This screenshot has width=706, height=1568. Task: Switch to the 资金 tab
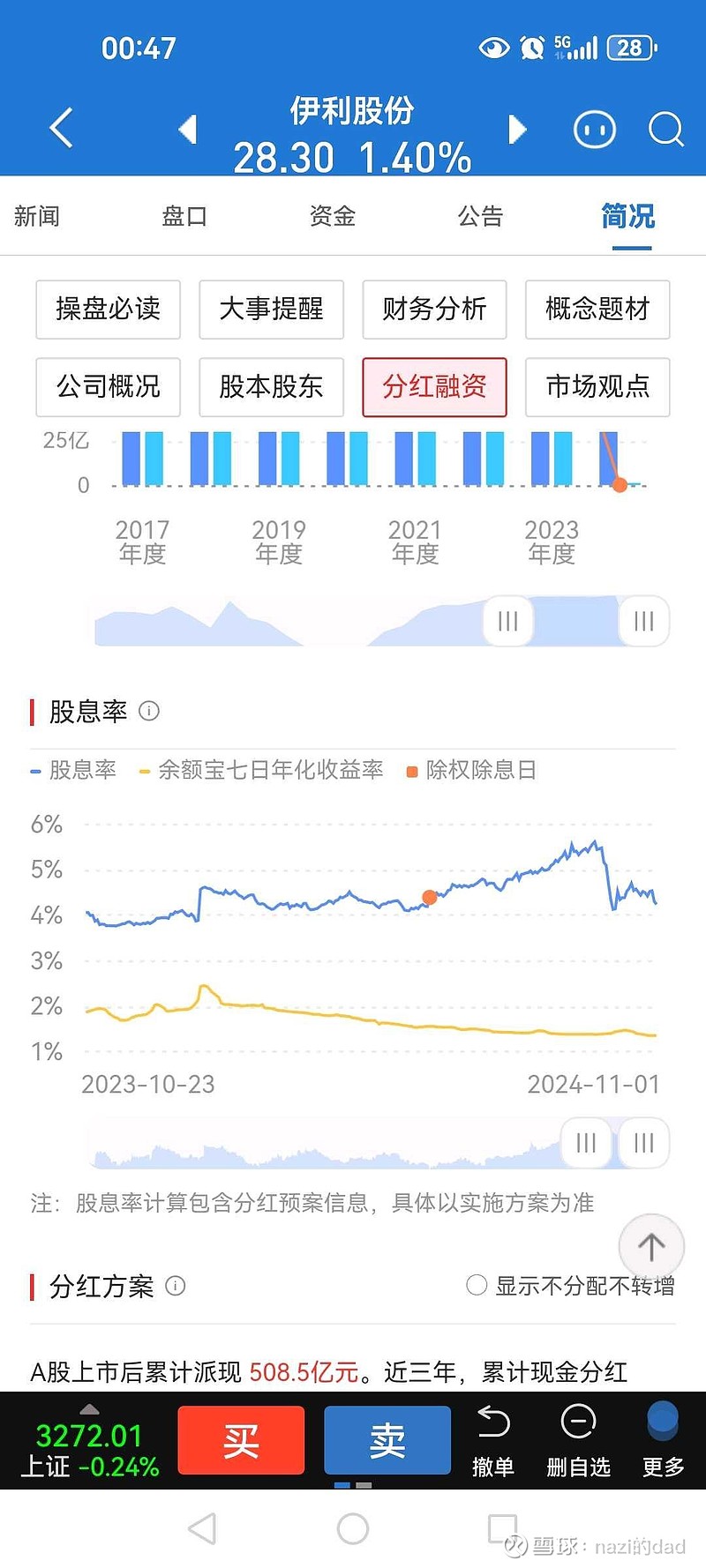tap(333, 216)
